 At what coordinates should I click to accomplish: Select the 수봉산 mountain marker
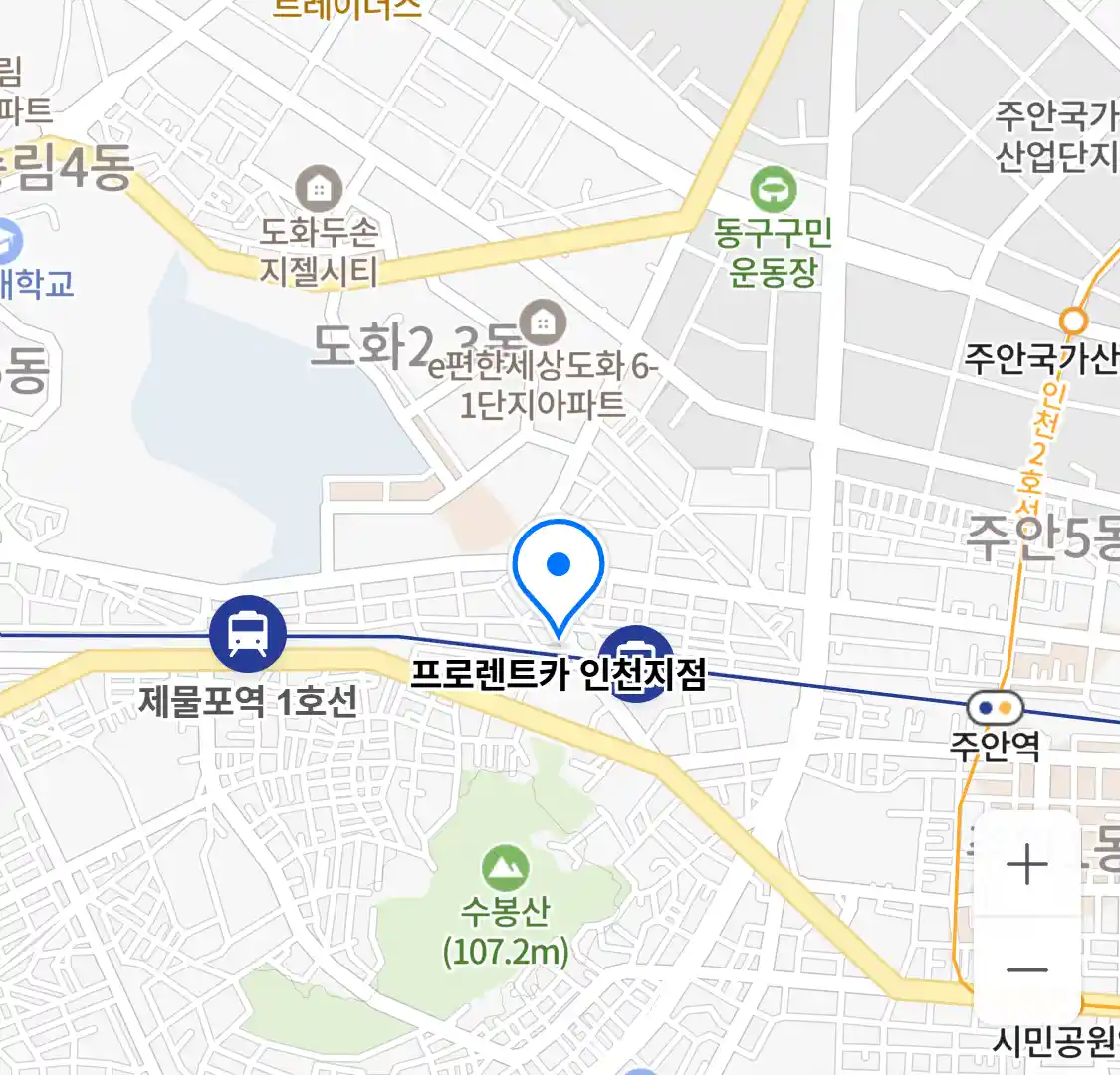coord(506,869)
